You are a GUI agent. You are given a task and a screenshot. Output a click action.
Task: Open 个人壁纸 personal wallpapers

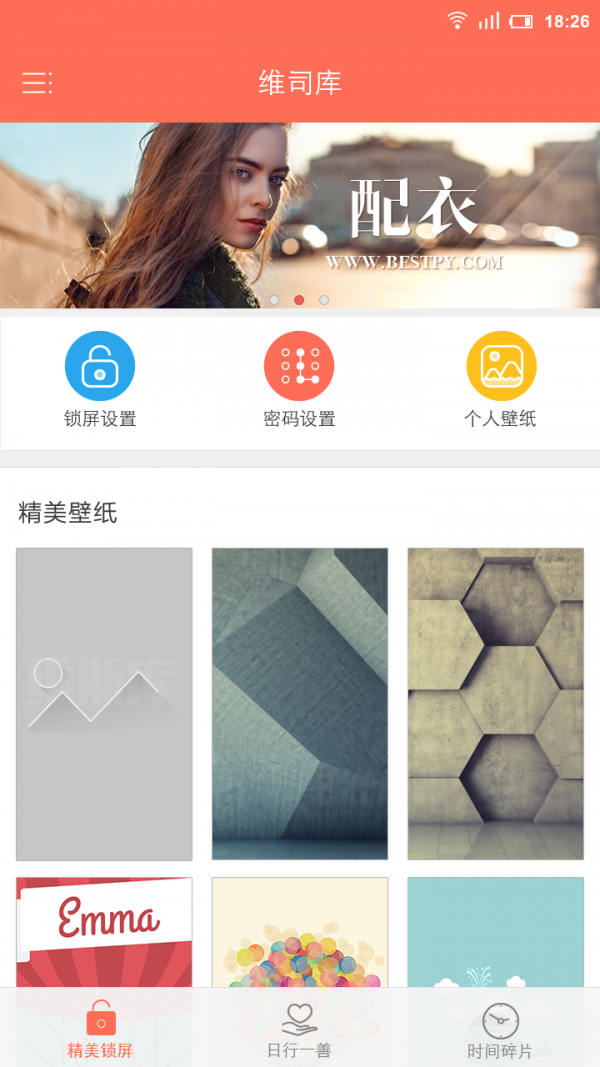click(501, 380)
